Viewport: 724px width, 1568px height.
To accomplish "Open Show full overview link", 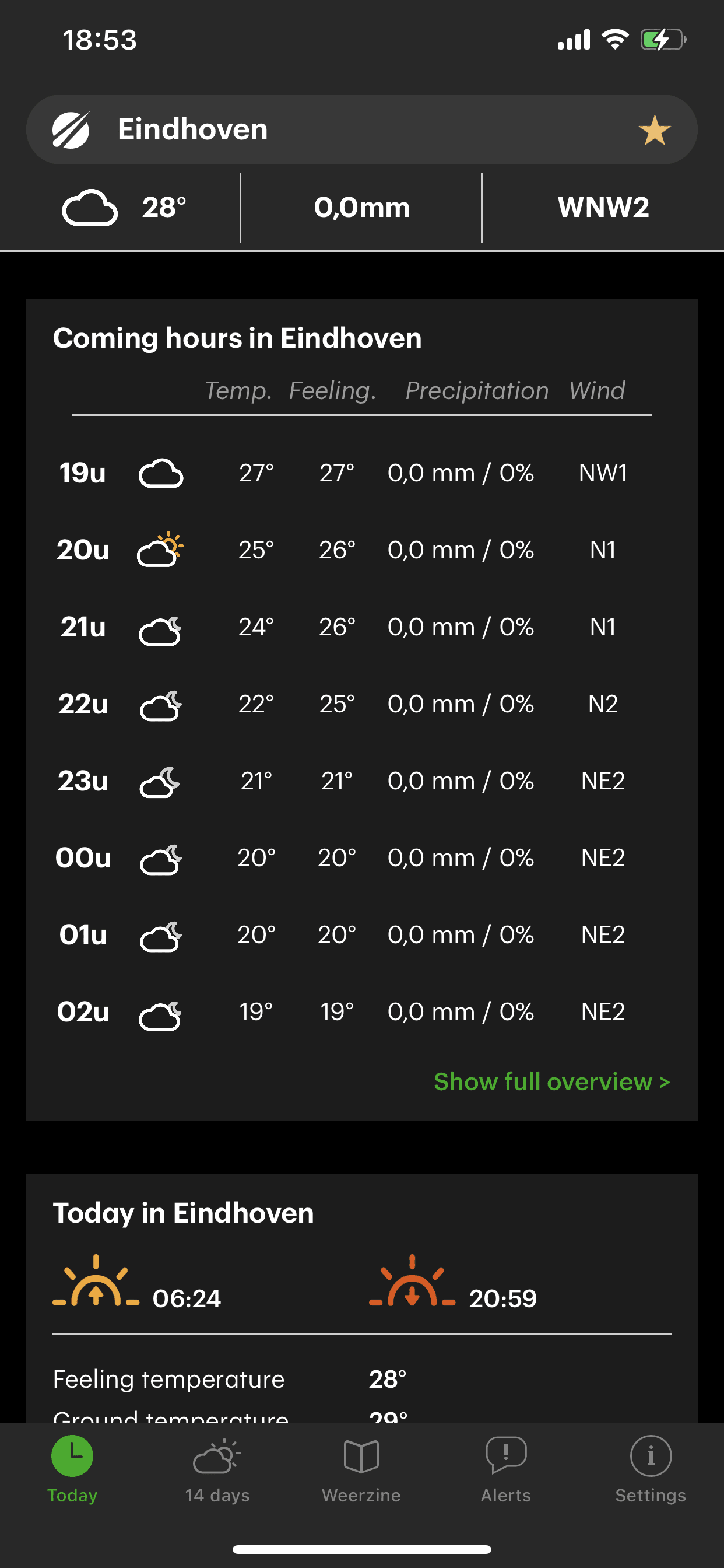I will [552, 1081].
